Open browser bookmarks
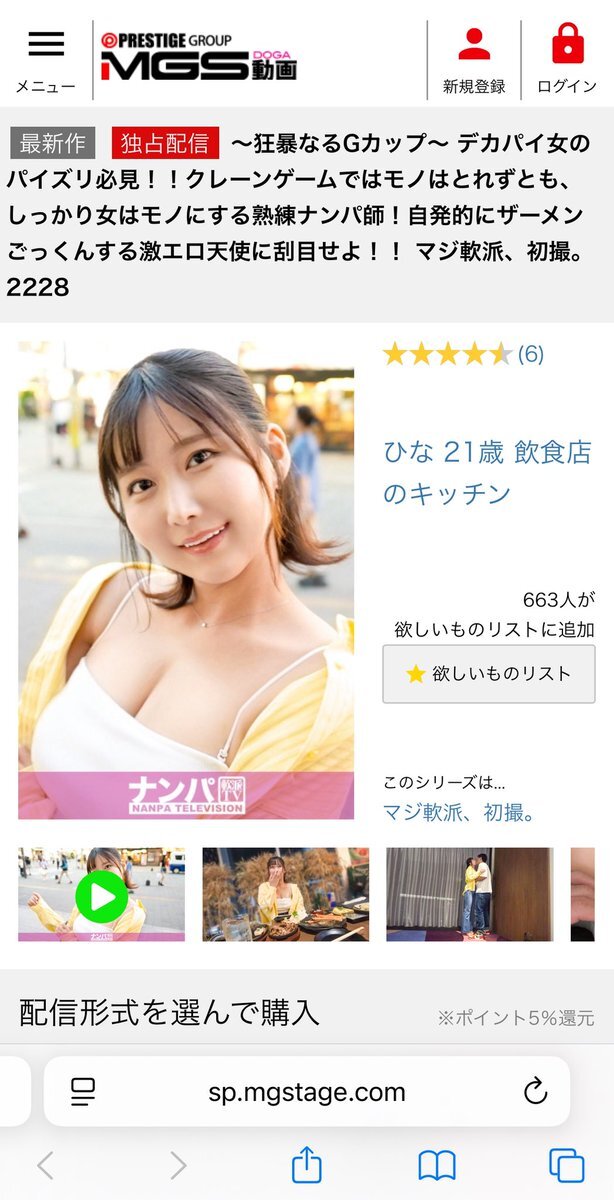The image size is (614, 1200). pyautogui.click(x=437, y=1165)
